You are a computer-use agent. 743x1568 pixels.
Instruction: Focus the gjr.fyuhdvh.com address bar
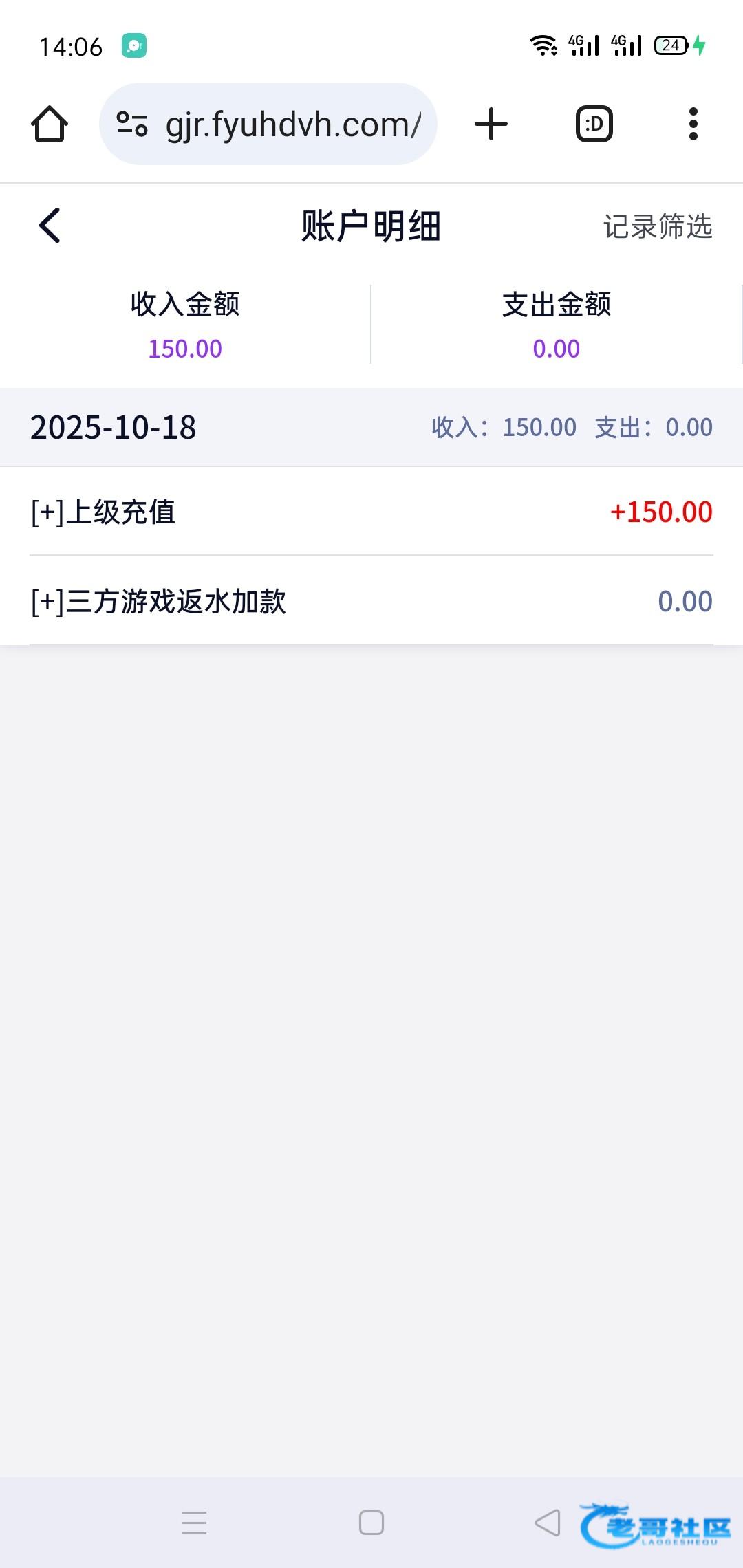click(x=292, y=124)
